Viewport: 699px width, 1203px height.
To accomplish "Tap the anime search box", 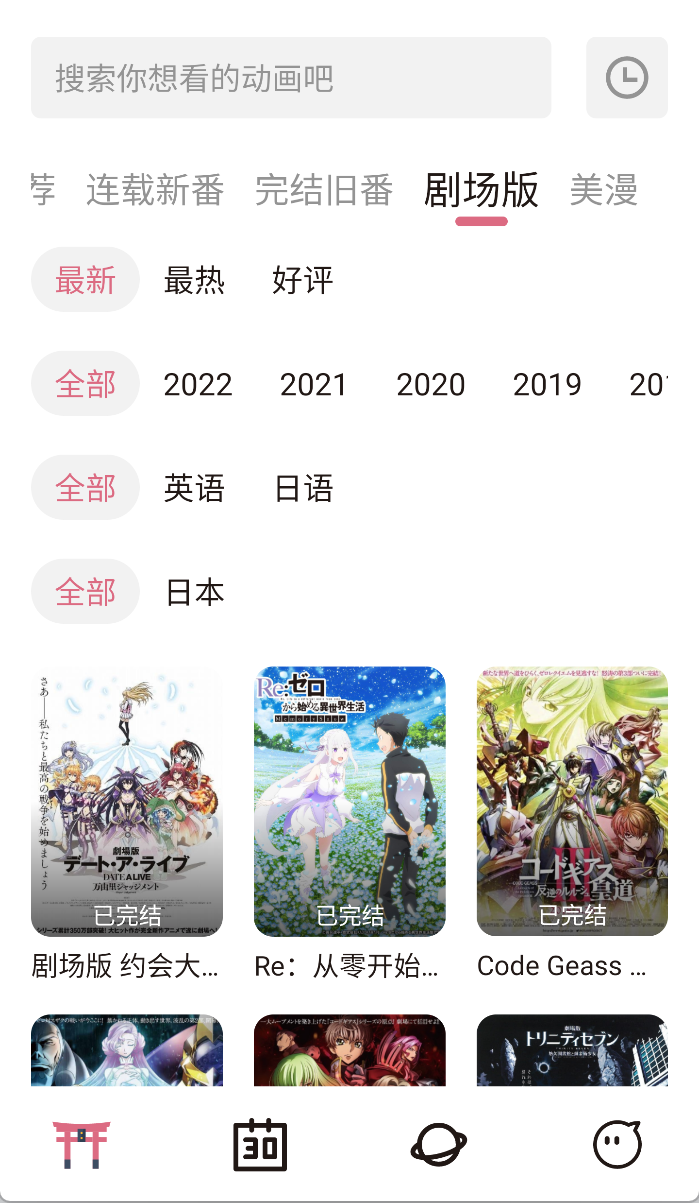I will click(290, 78).
